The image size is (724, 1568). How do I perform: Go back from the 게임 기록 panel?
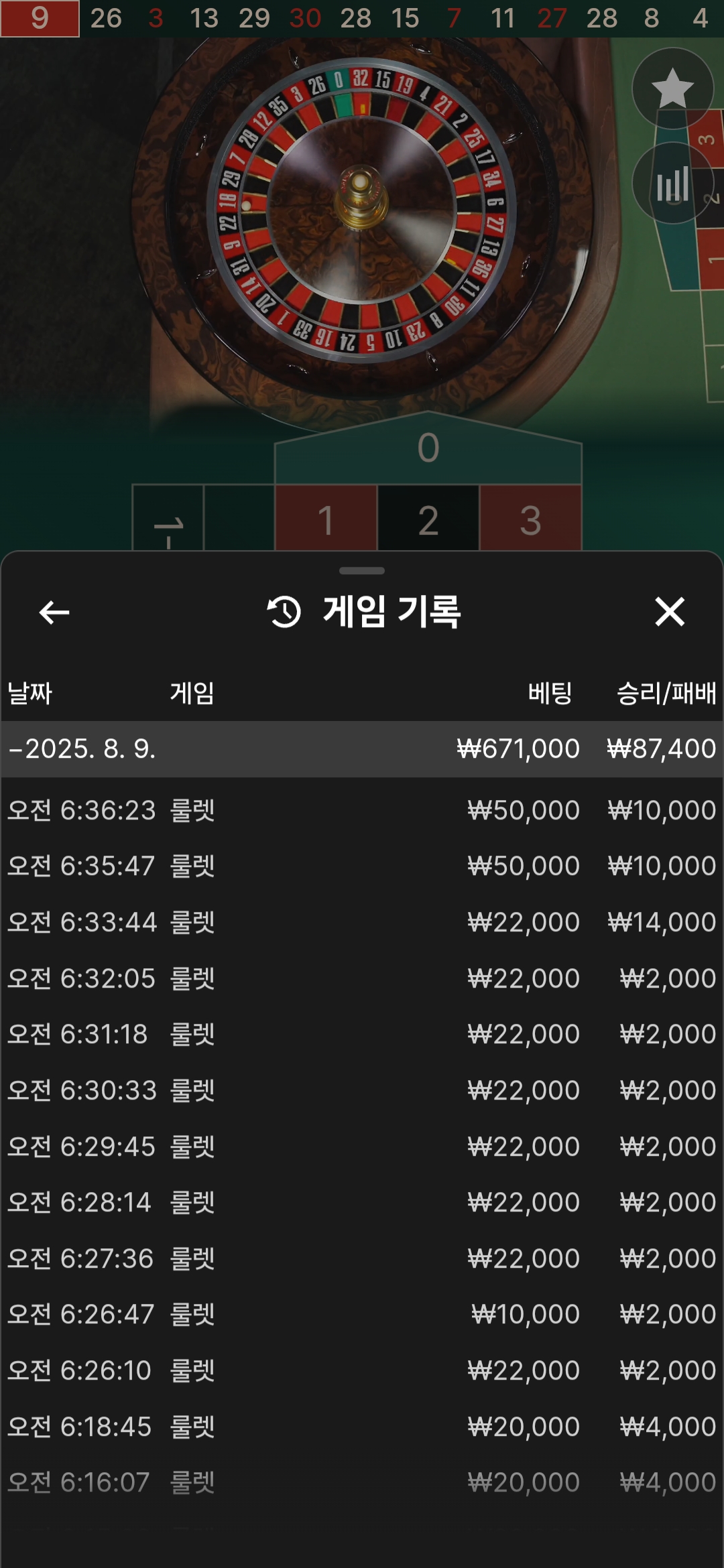(x=54, y=612)
